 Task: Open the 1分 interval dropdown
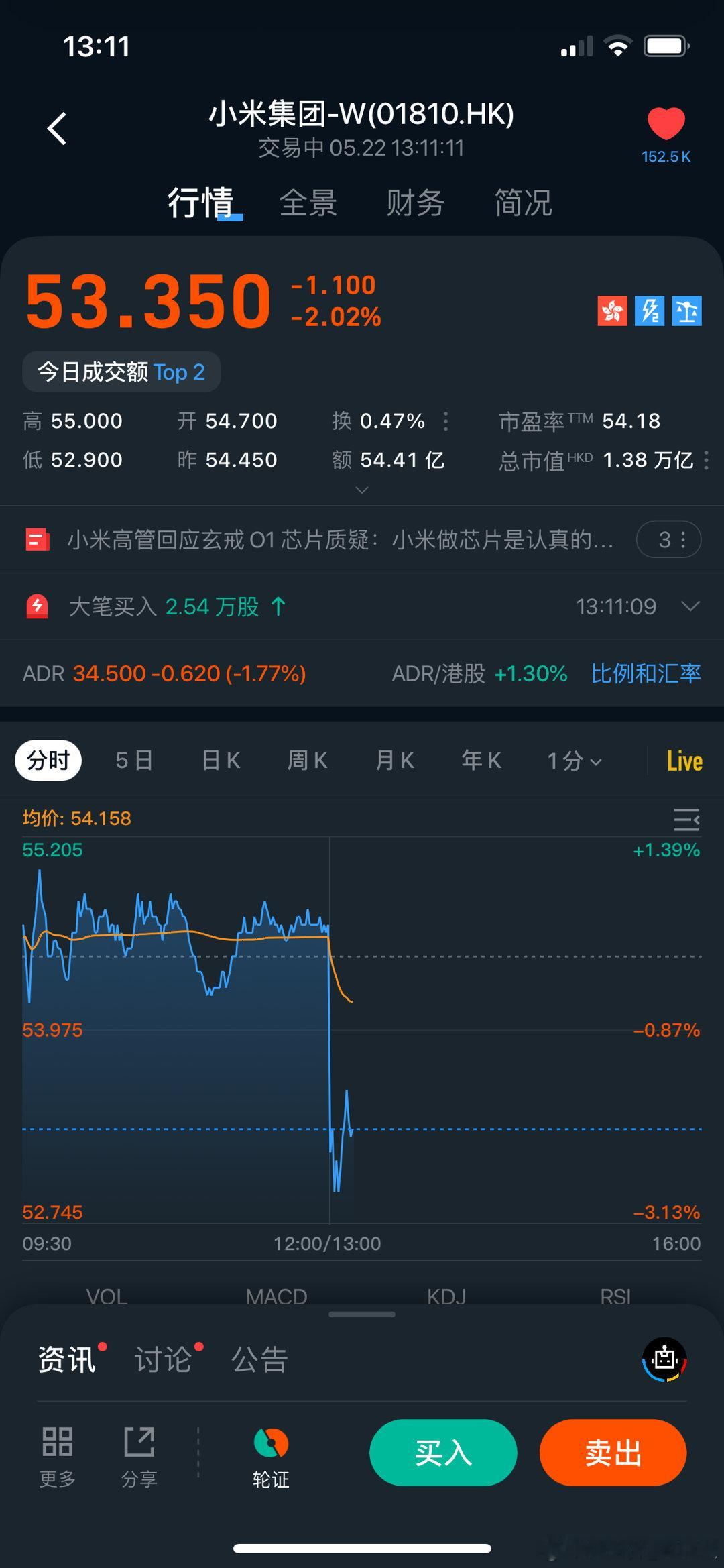point(575,761)
